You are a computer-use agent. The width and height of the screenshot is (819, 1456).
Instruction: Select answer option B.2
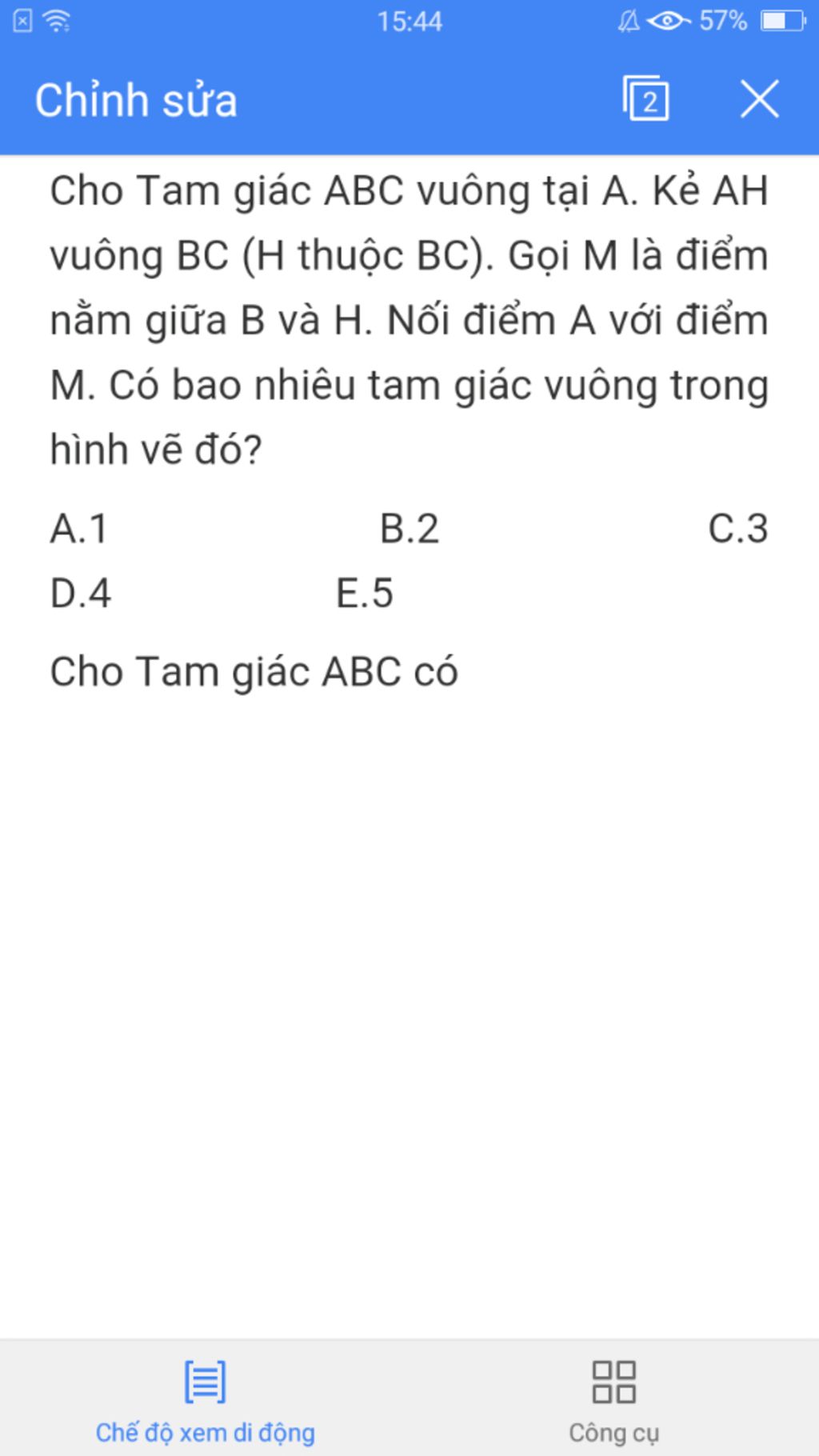410,530
